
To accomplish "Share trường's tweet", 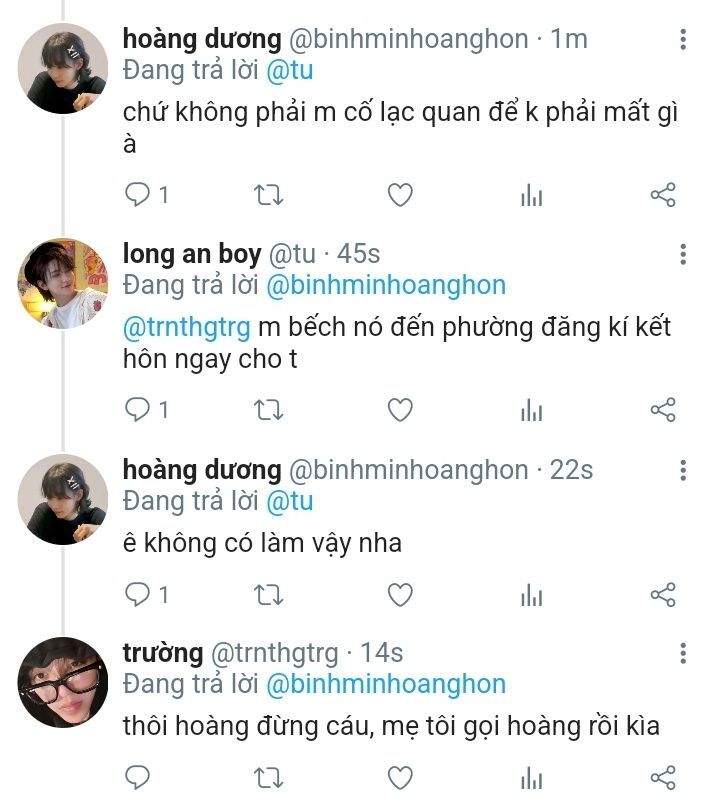I will (x=663, y=777).
